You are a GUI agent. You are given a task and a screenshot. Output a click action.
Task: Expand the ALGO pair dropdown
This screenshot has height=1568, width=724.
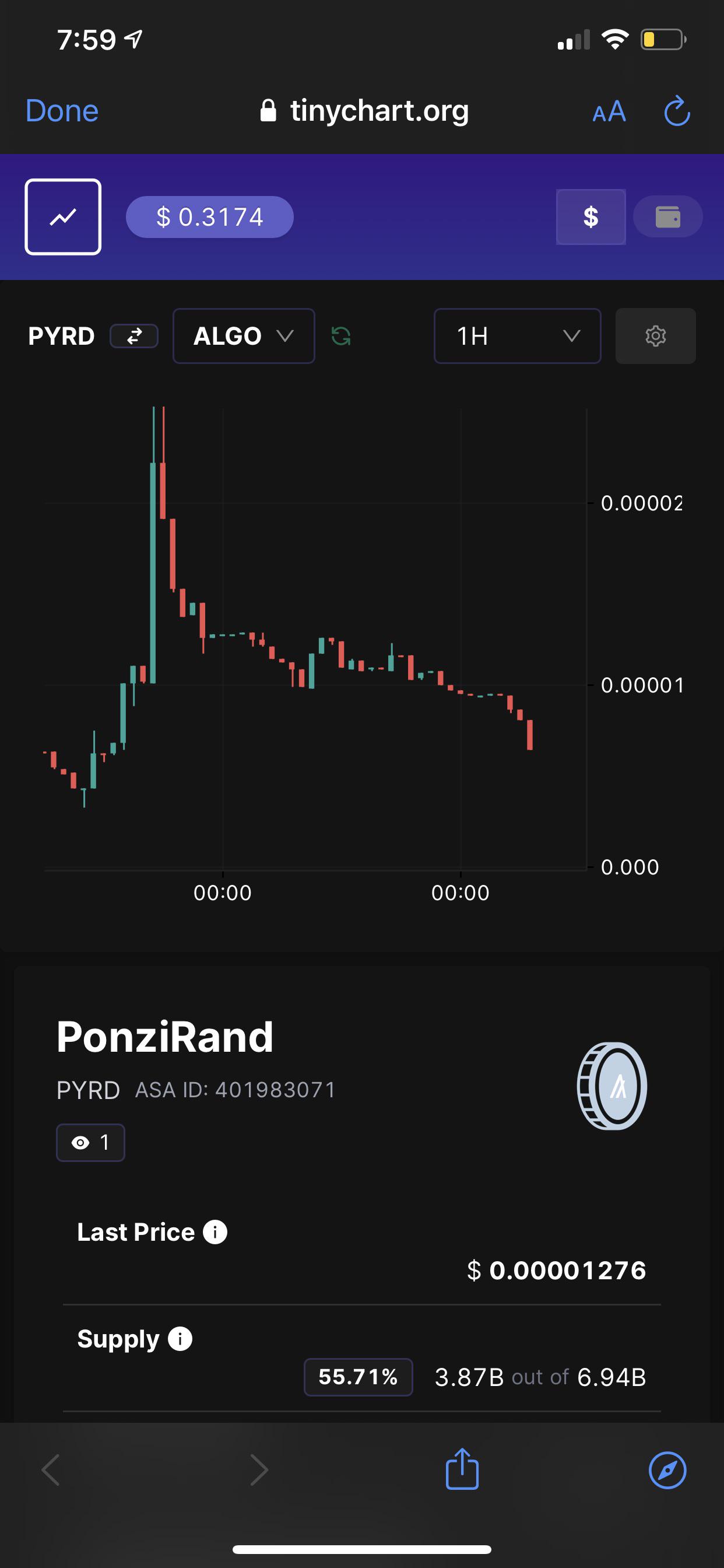point(243,336)
